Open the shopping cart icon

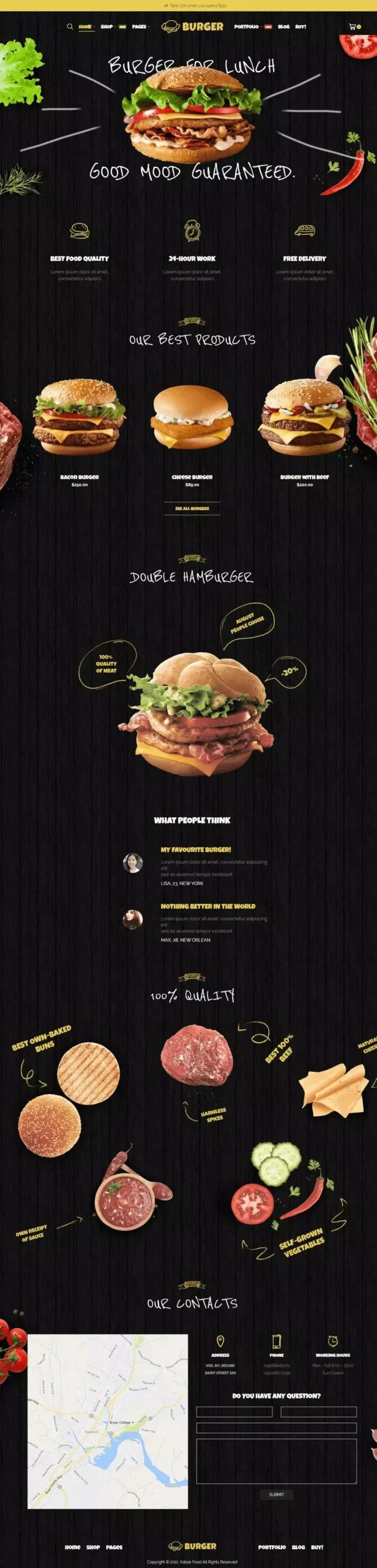tap(352, 27)
